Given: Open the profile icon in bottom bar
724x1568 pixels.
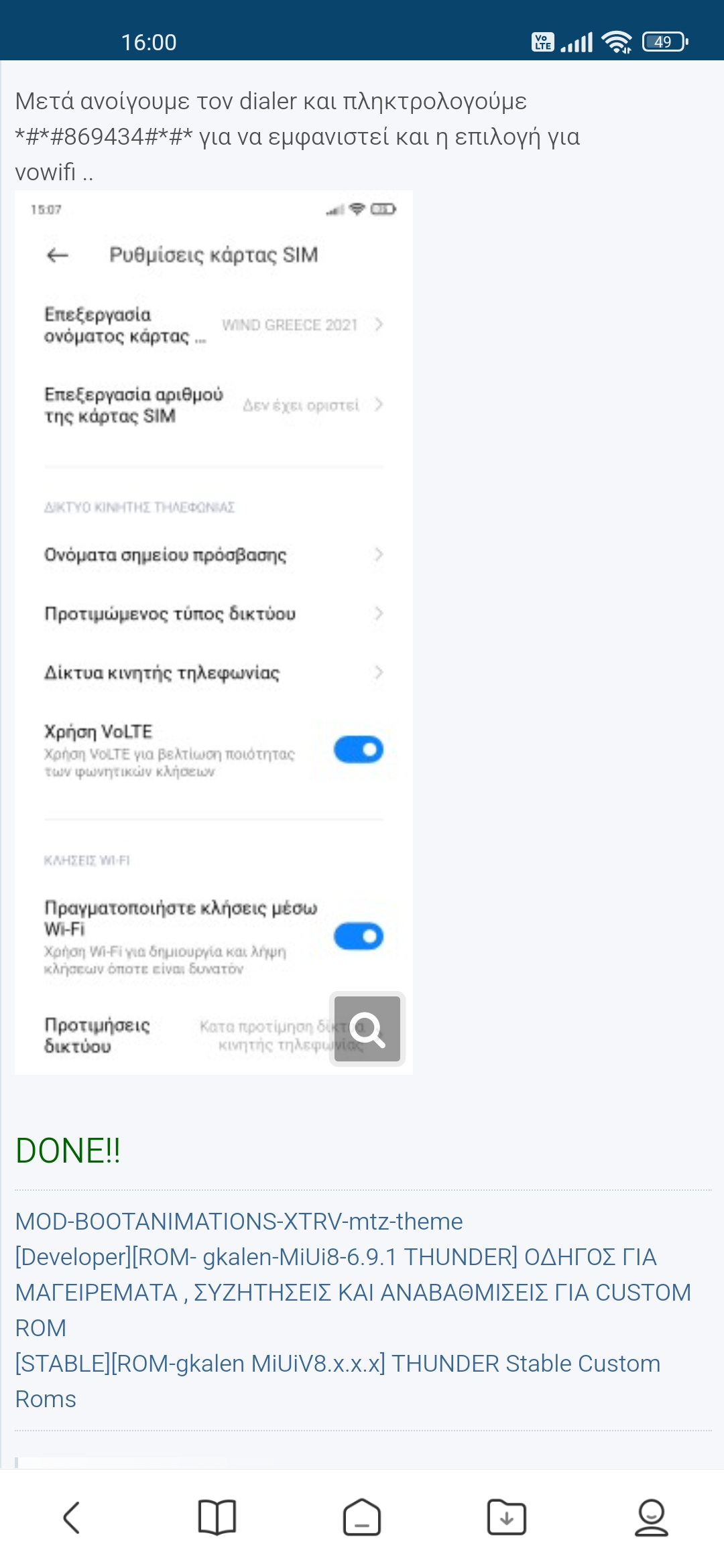Looking at the screenshot, I should (651, 1517).
